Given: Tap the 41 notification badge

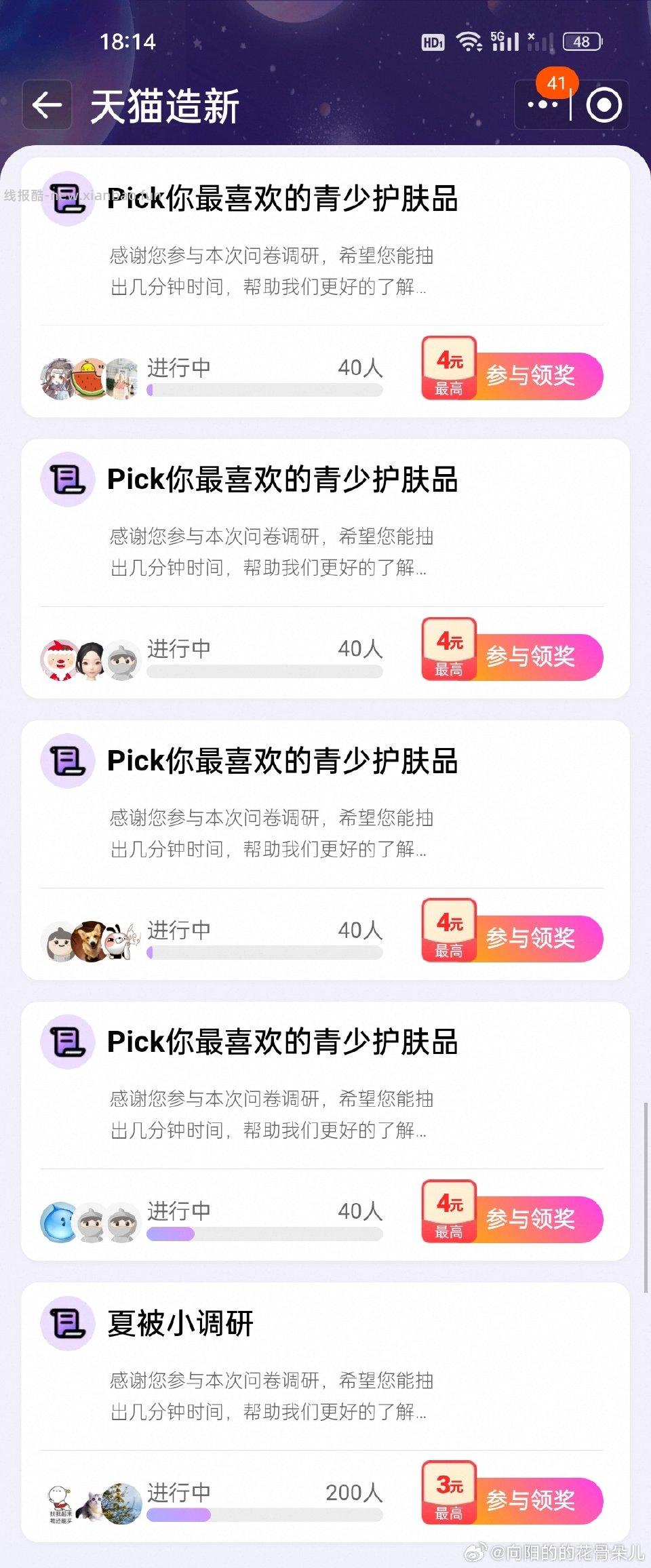Looking at the screenshot, I should [557, 82].
